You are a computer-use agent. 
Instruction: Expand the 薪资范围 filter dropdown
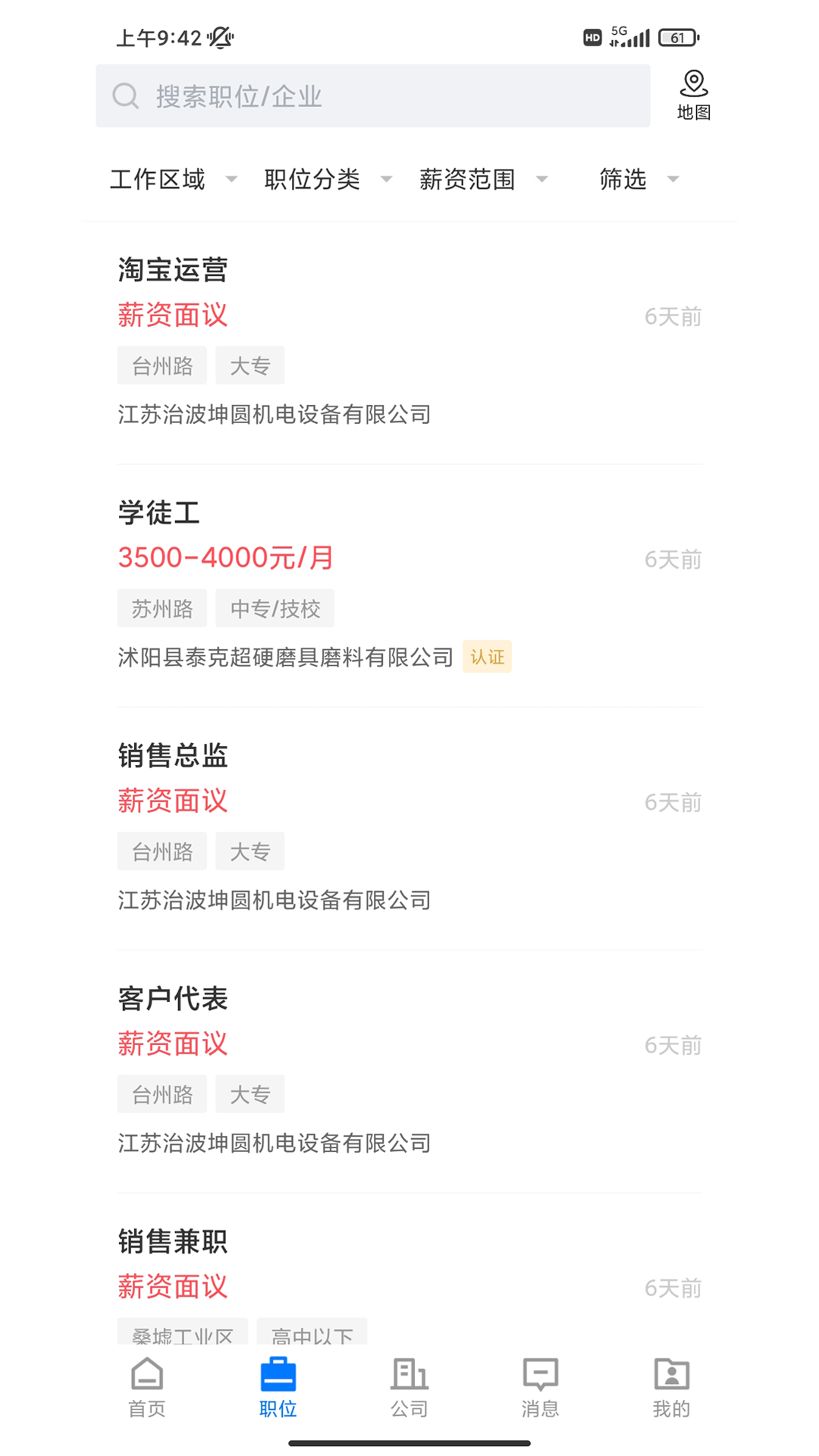tap(482, 180)
